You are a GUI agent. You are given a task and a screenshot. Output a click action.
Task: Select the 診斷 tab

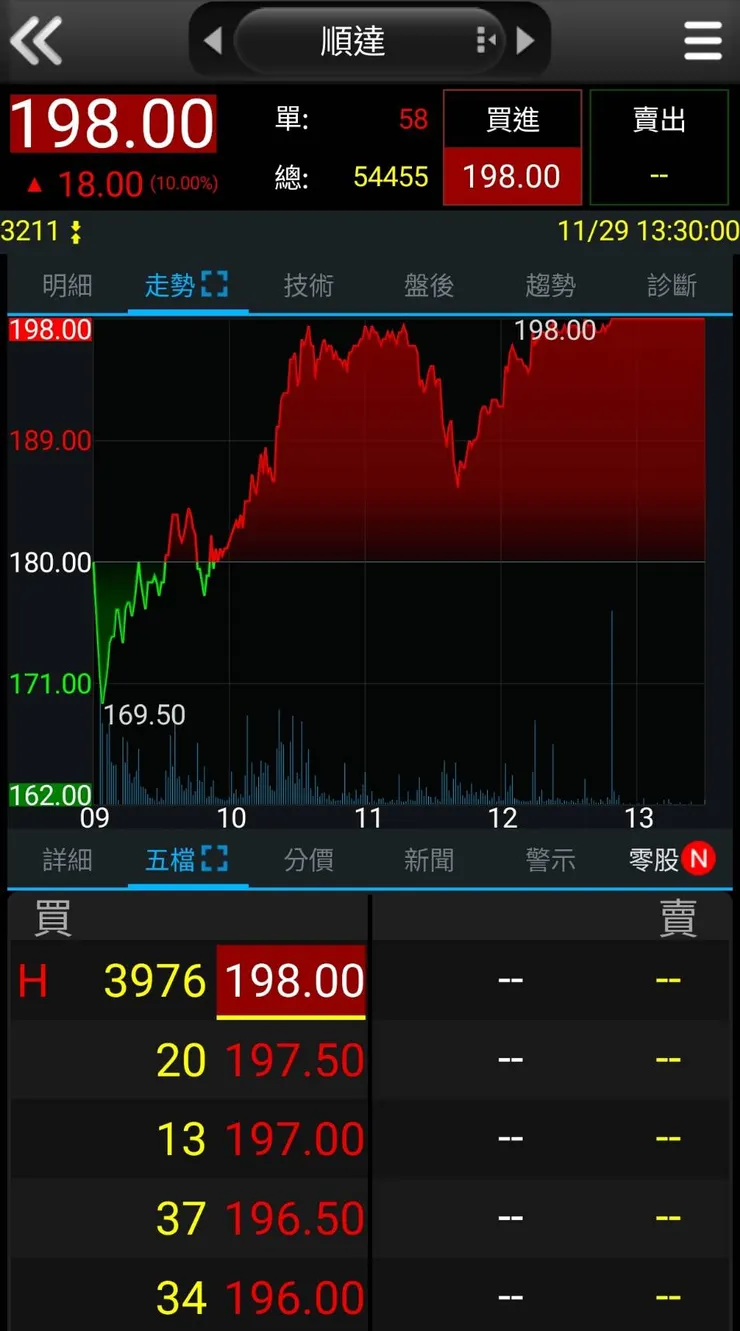pyautogui.click(x=672, y=285)
